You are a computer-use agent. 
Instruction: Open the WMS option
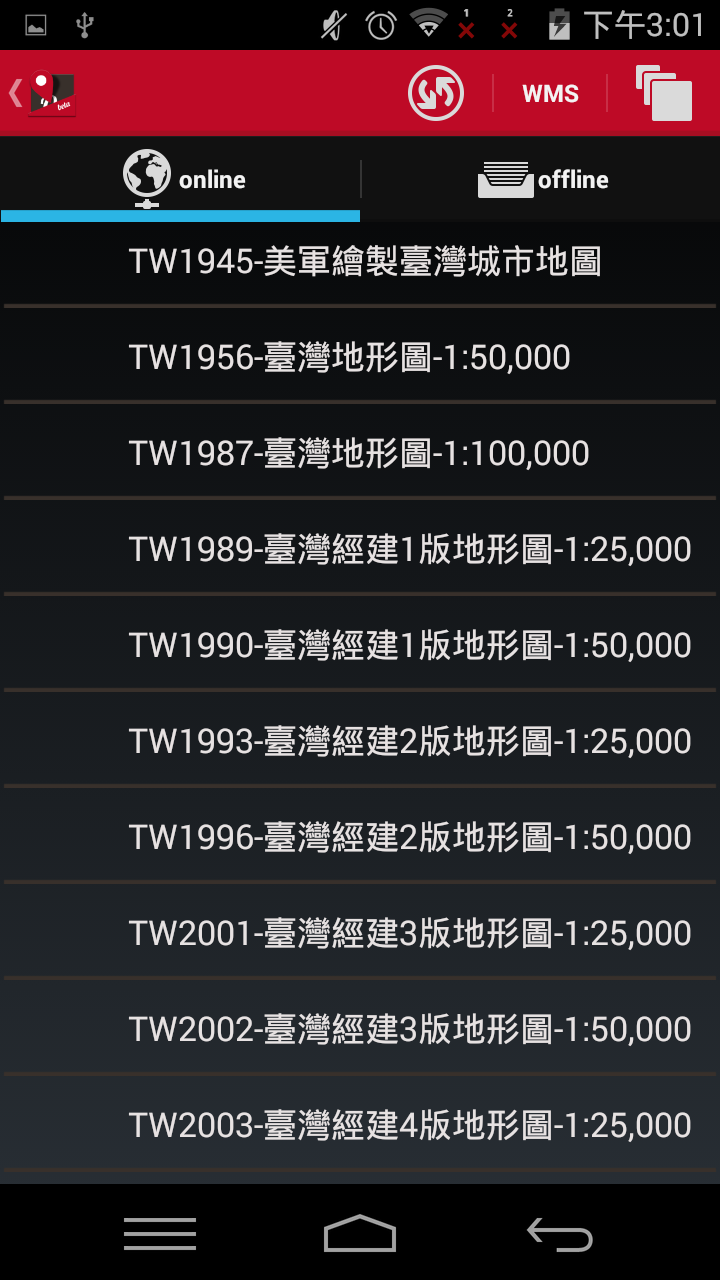point(550,94)
